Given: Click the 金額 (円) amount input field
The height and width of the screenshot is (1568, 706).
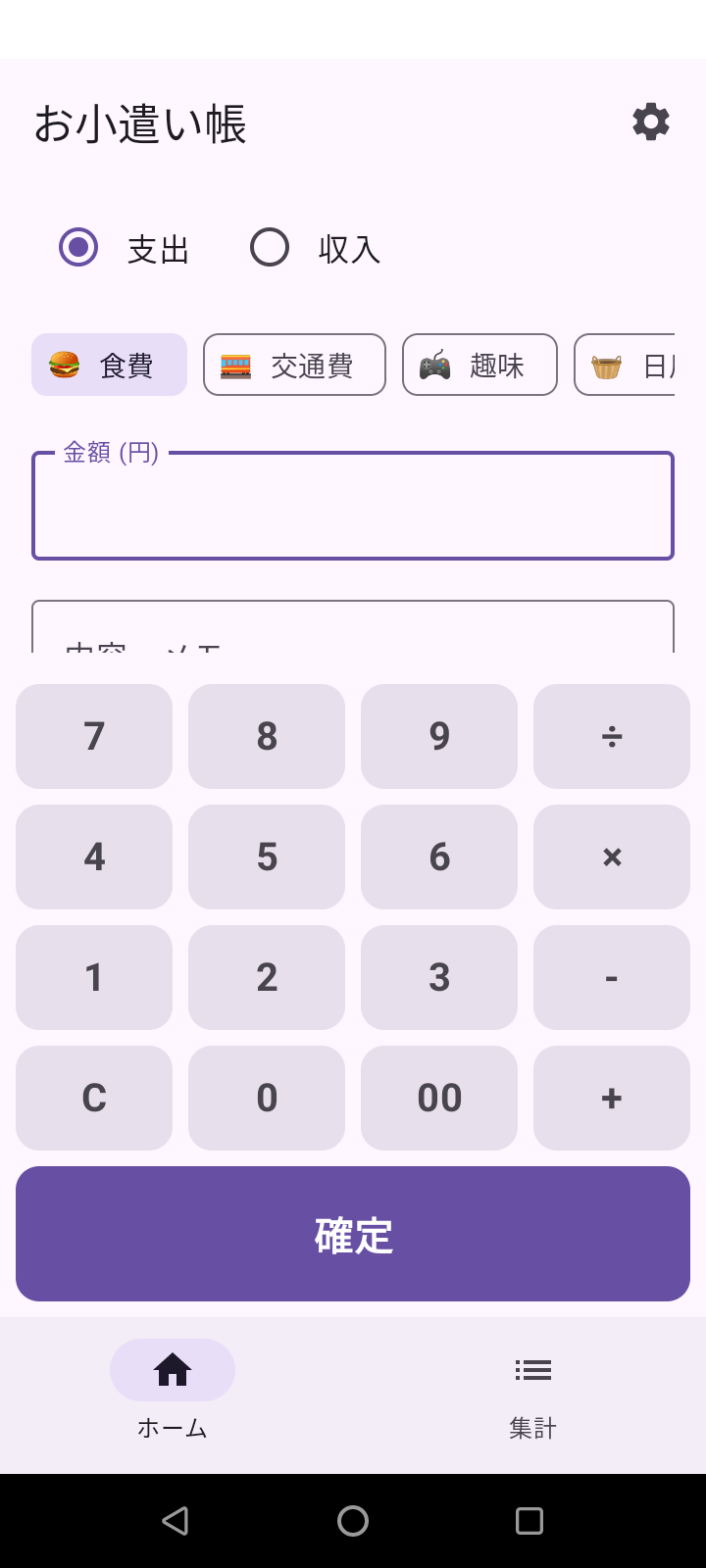Looking at the screenshot, I should coord(352,505).
